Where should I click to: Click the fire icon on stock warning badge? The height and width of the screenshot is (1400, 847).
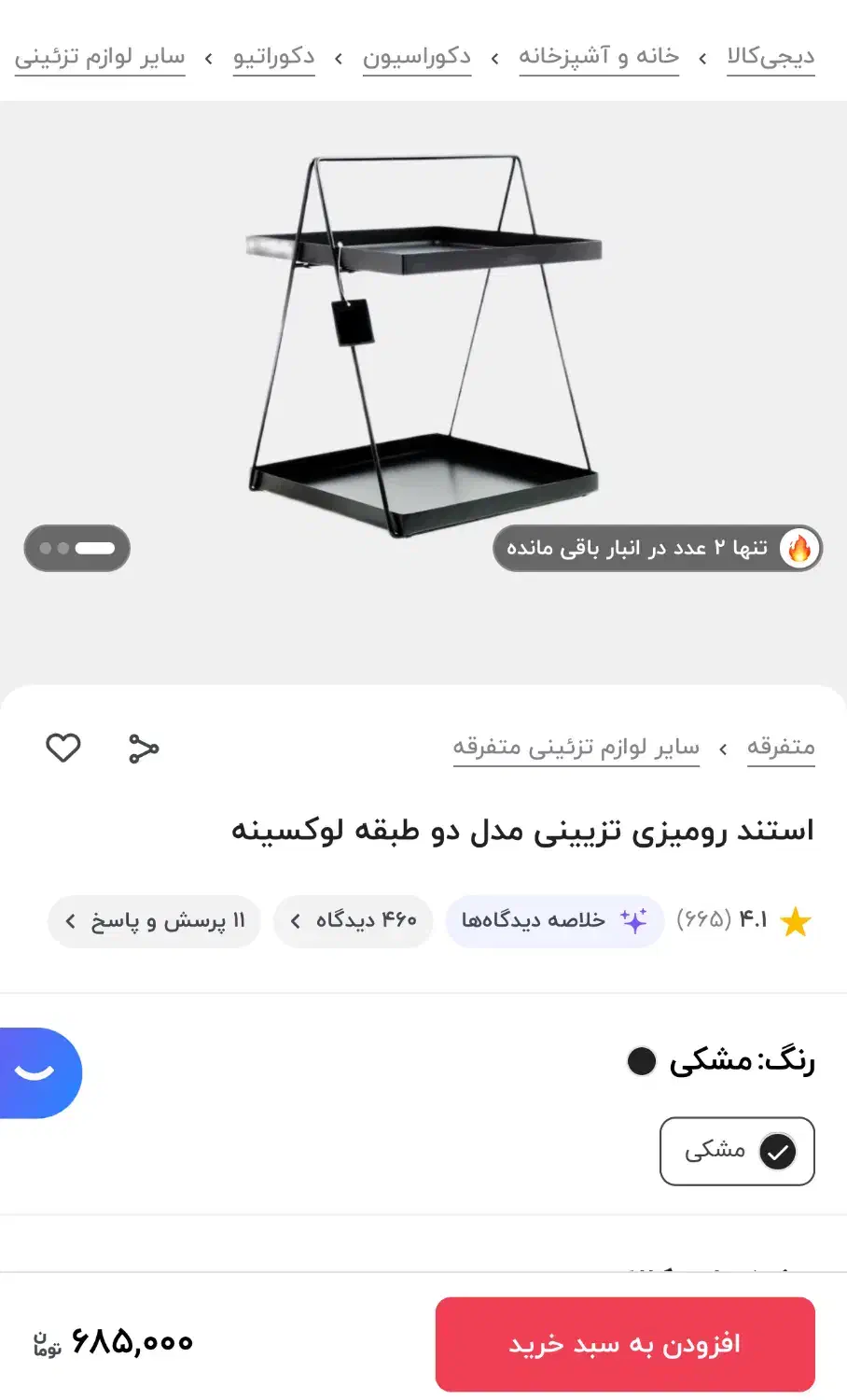pyautogui.click(x=798, y=549)
